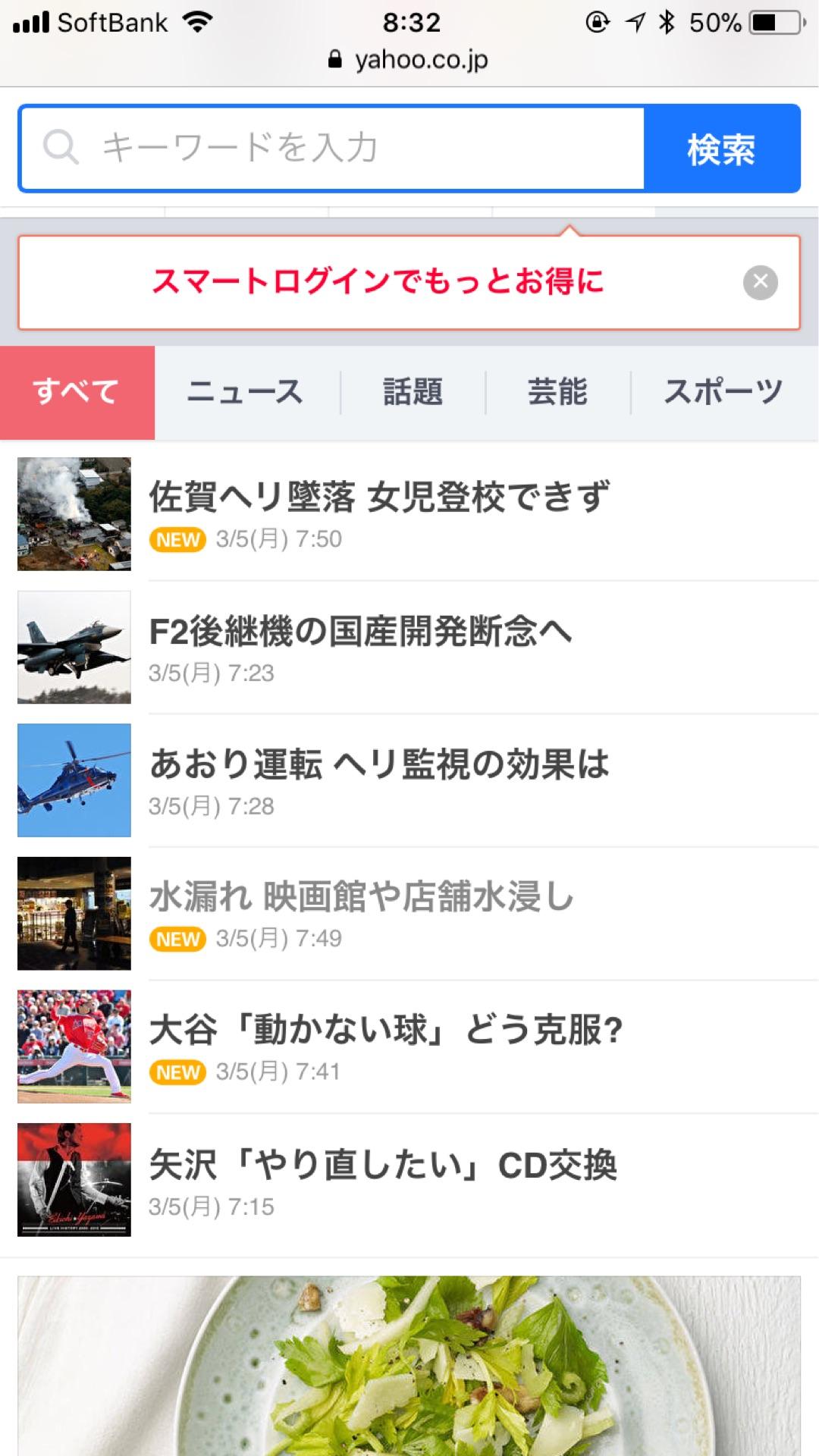
Task: Click the salad photo below the news list
Action: coord(409,1365)
